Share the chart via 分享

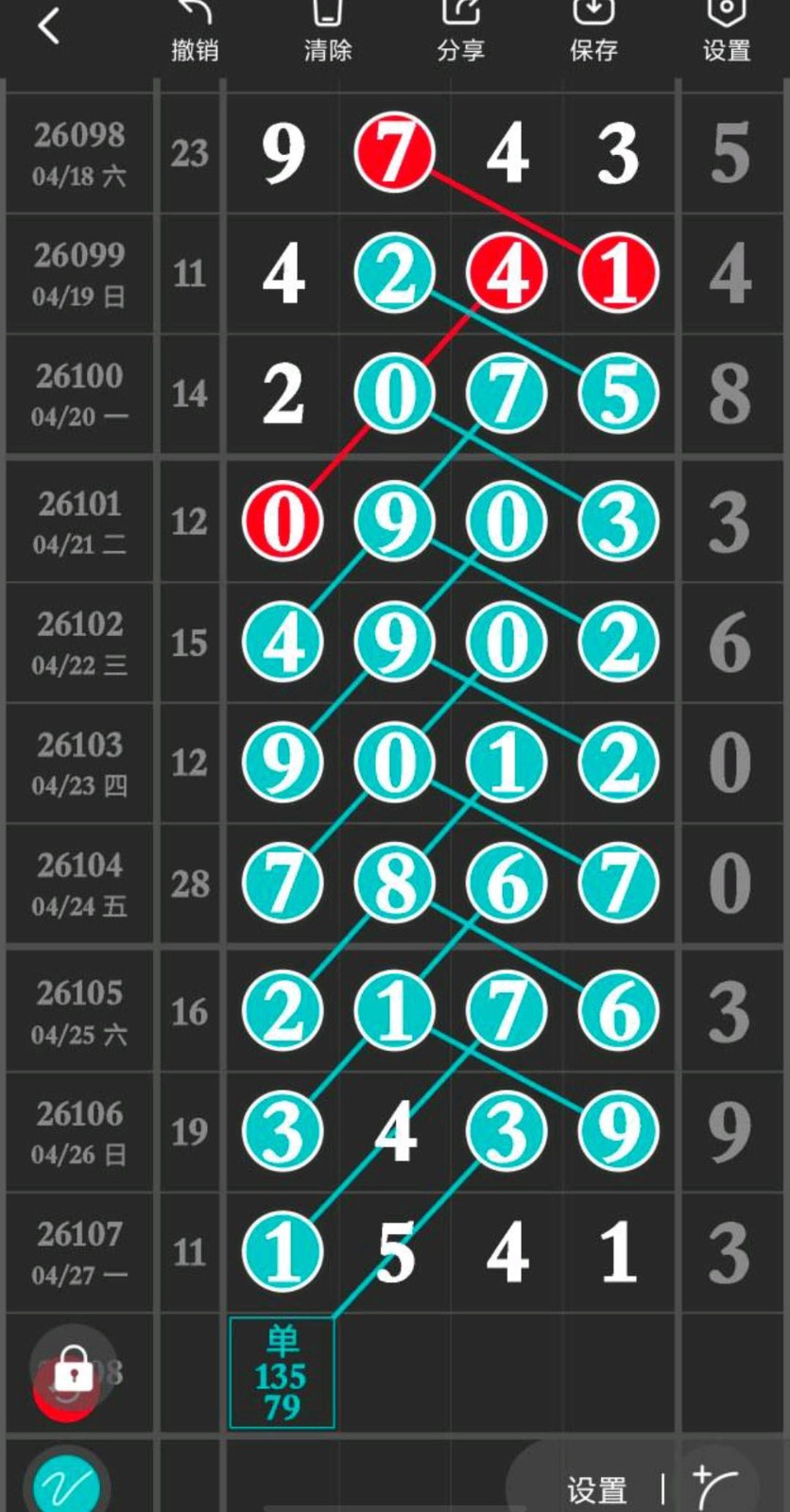460,30
